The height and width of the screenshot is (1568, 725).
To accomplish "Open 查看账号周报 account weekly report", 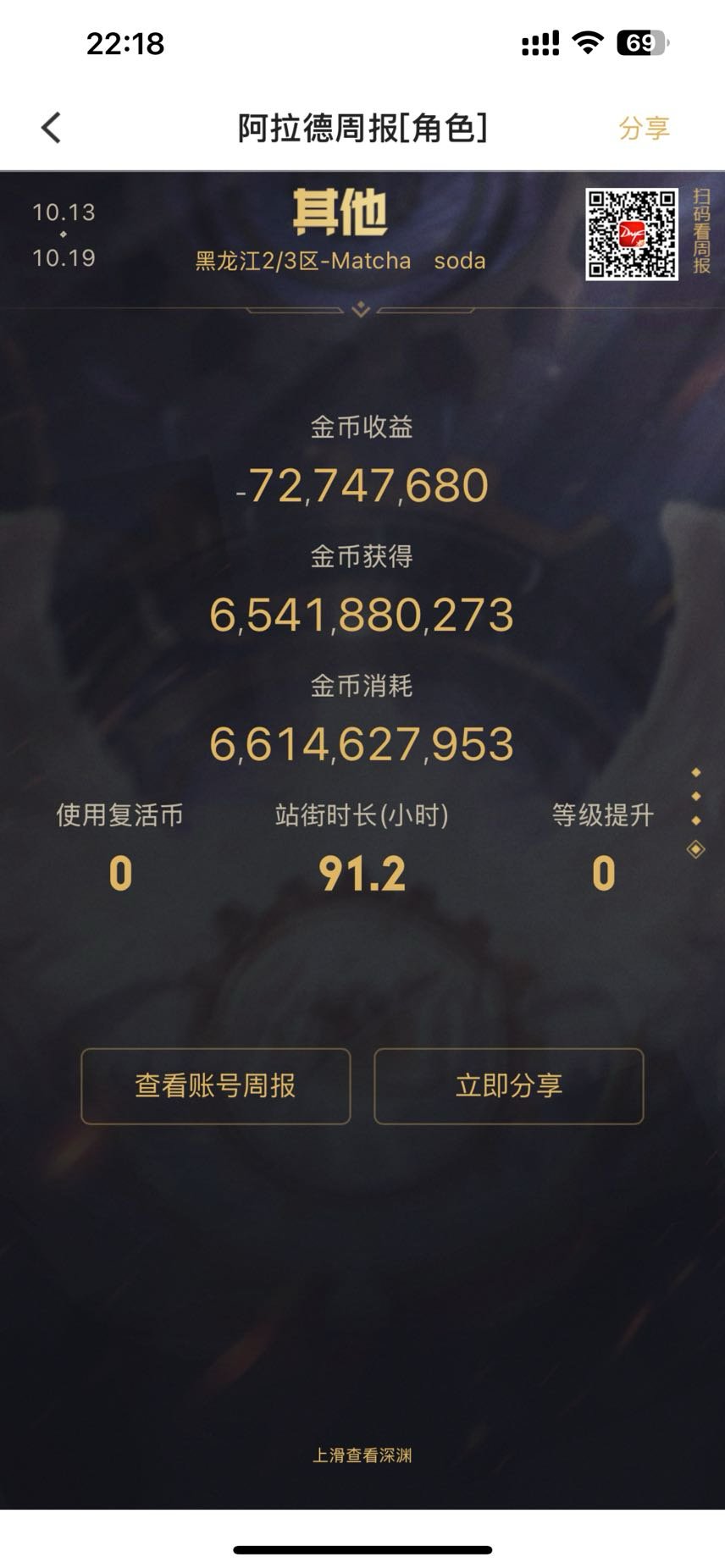I will (215, 1086).
